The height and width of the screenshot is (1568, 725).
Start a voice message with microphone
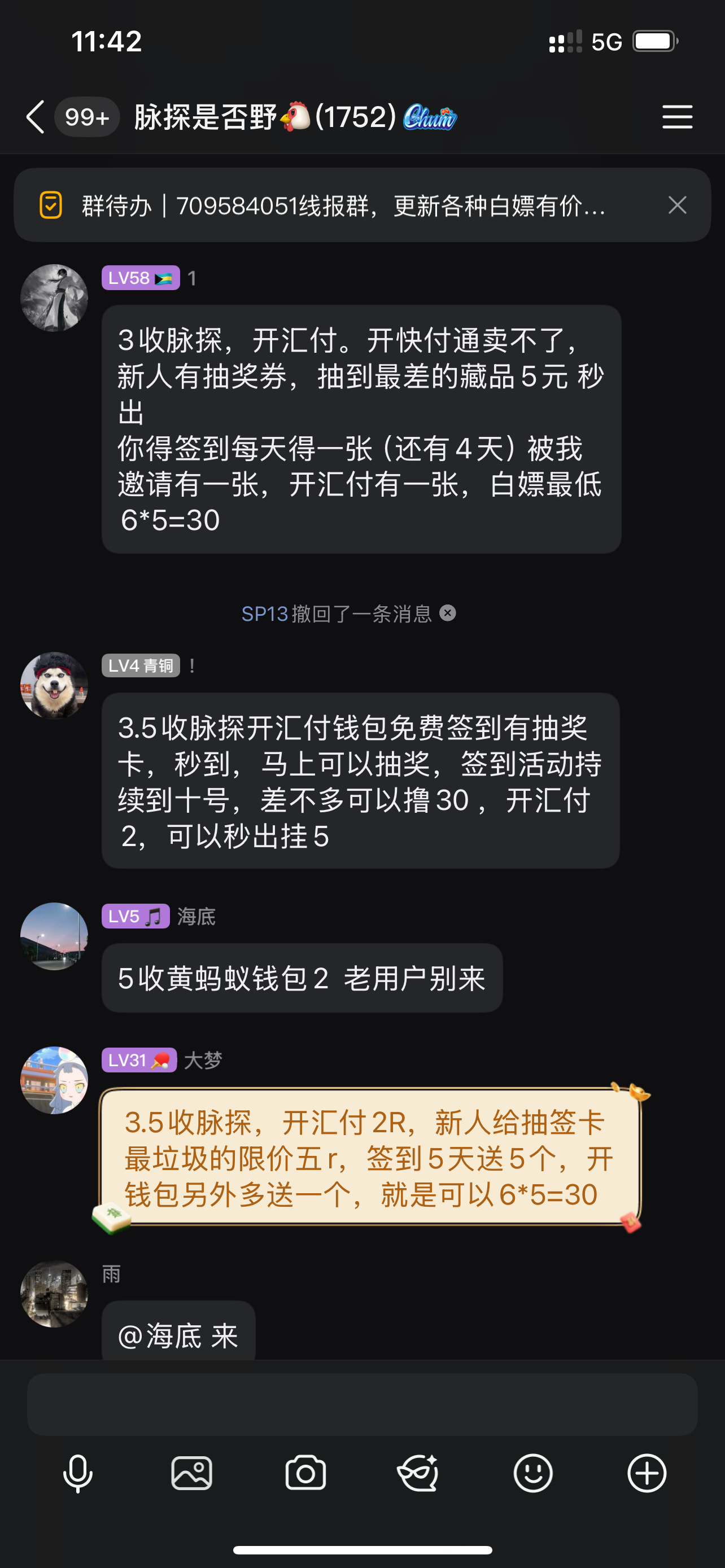coord(78,1474)
